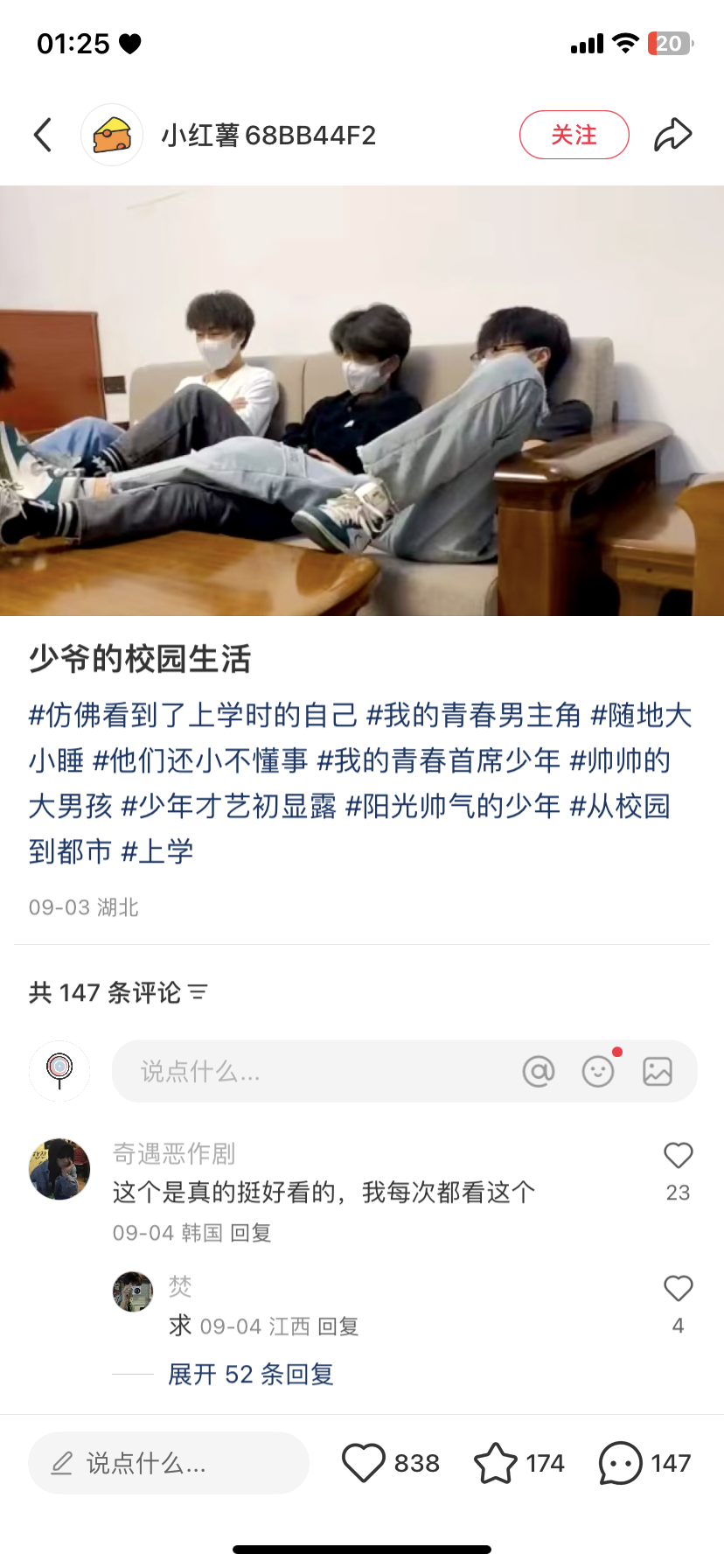Reply to 奇遇恶作剧's comment
724x1568 pixels.
pos(251,1233)
